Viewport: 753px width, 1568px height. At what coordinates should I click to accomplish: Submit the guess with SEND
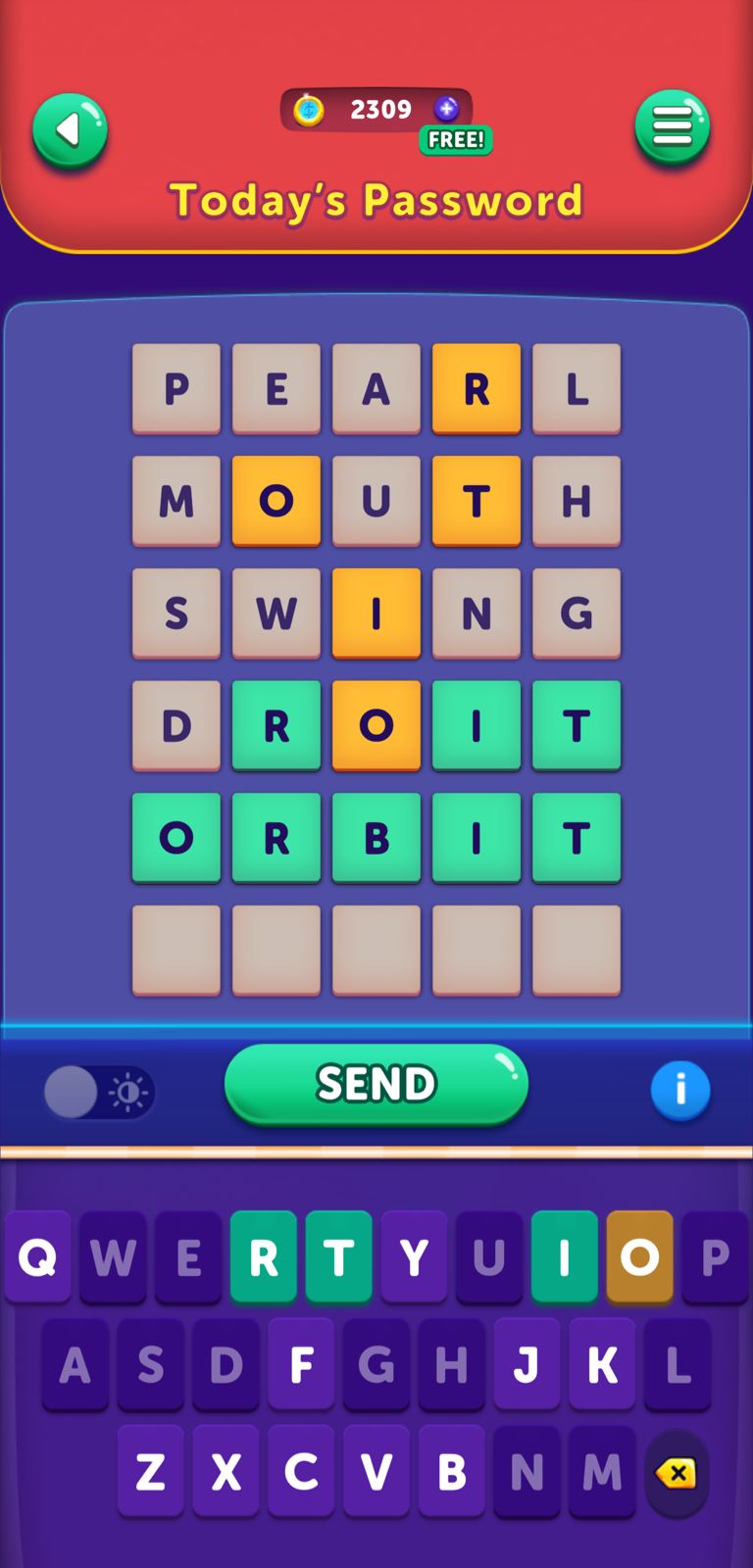pos(376,1084)
